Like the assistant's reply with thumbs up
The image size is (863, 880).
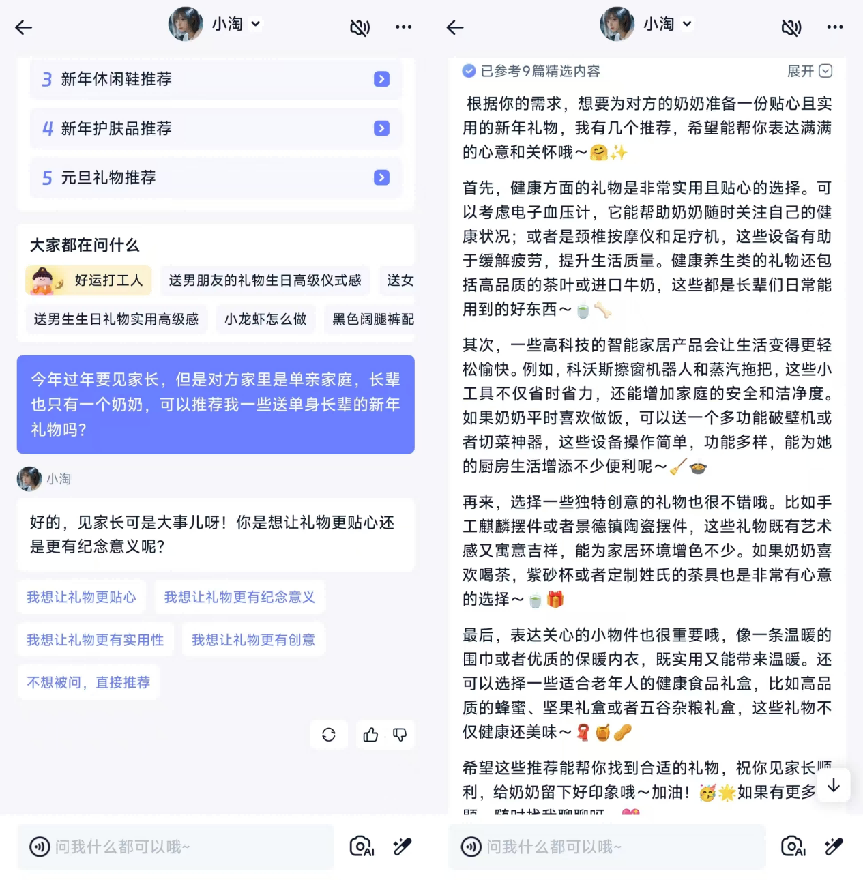(371, 735)
